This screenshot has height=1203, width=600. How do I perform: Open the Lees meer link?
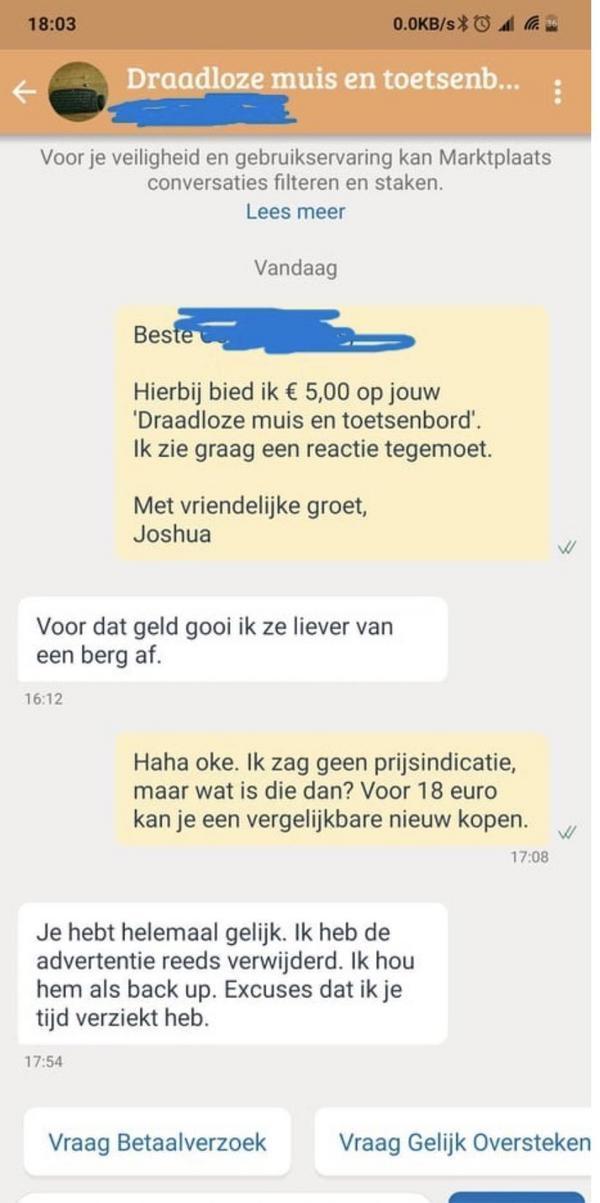(x=295, y=212)
